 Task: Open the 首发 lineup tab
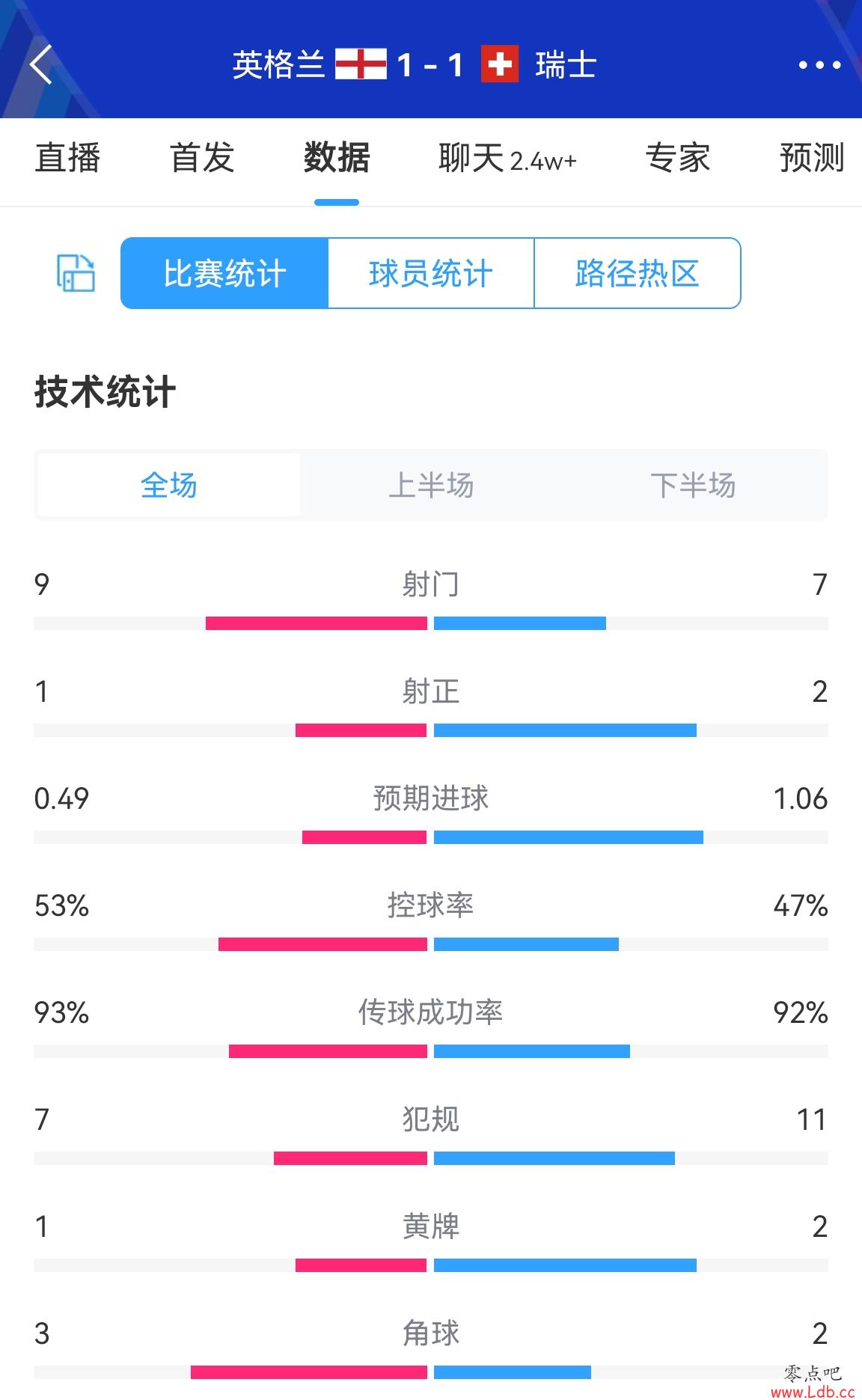202,158
